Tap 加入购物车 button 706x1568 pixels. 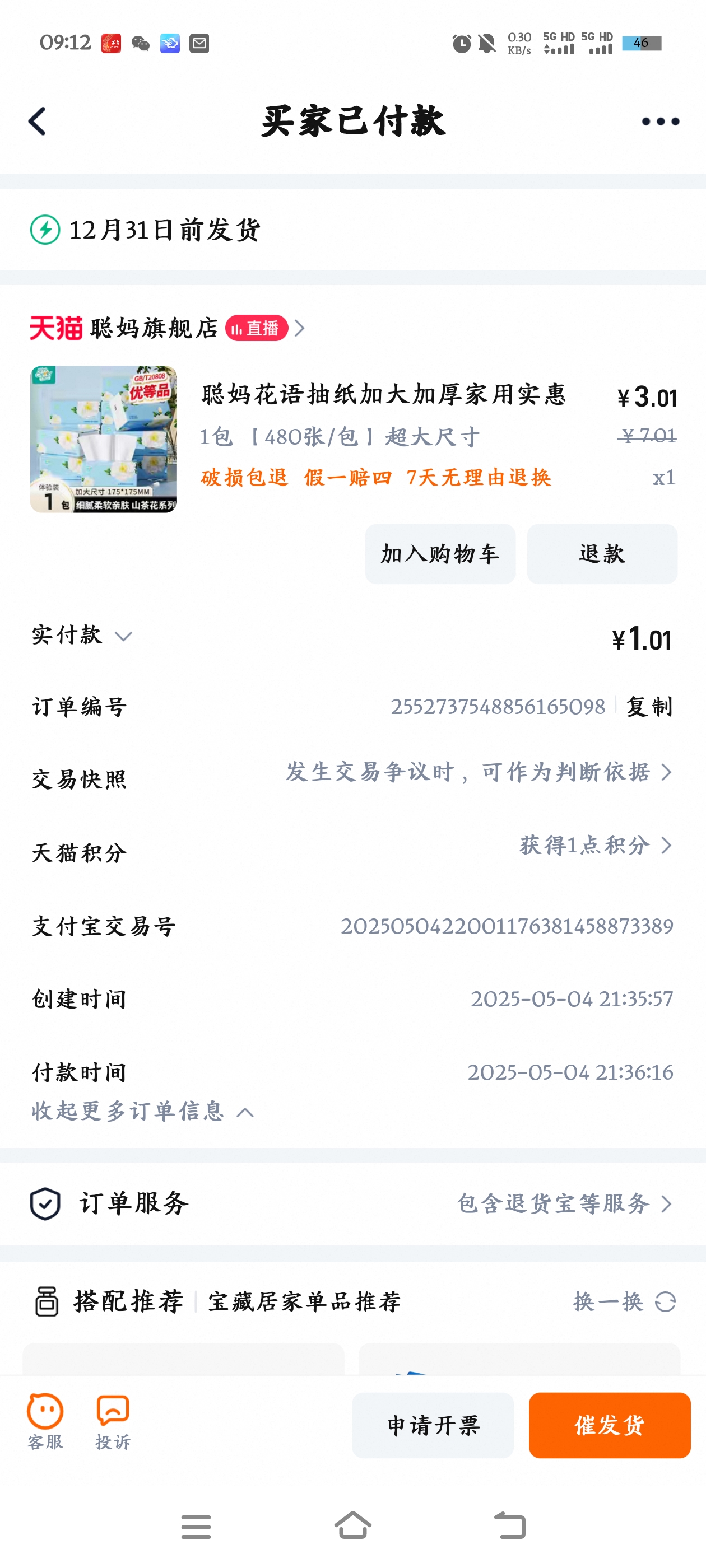pos(440,554)
